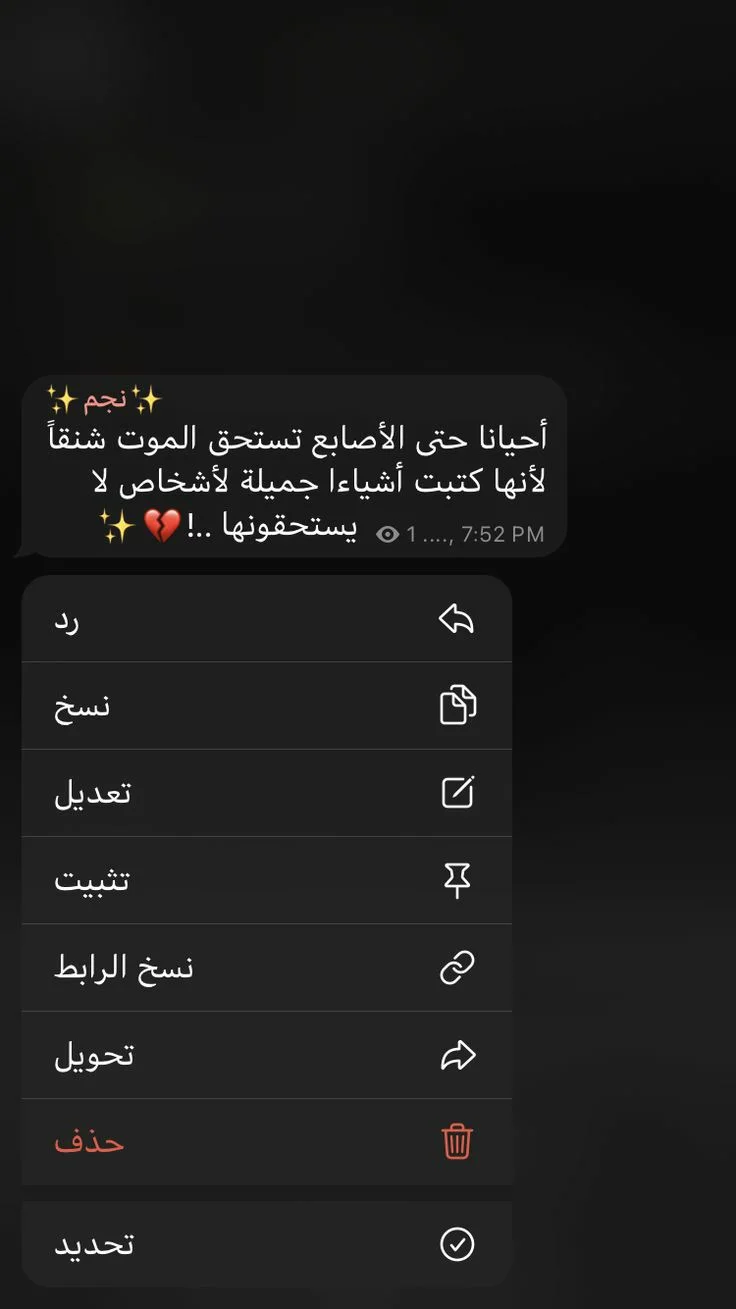Viewport: 736px width, 1309px height.
Task: Forward the message with تحويل
Action: [266, 1055]
